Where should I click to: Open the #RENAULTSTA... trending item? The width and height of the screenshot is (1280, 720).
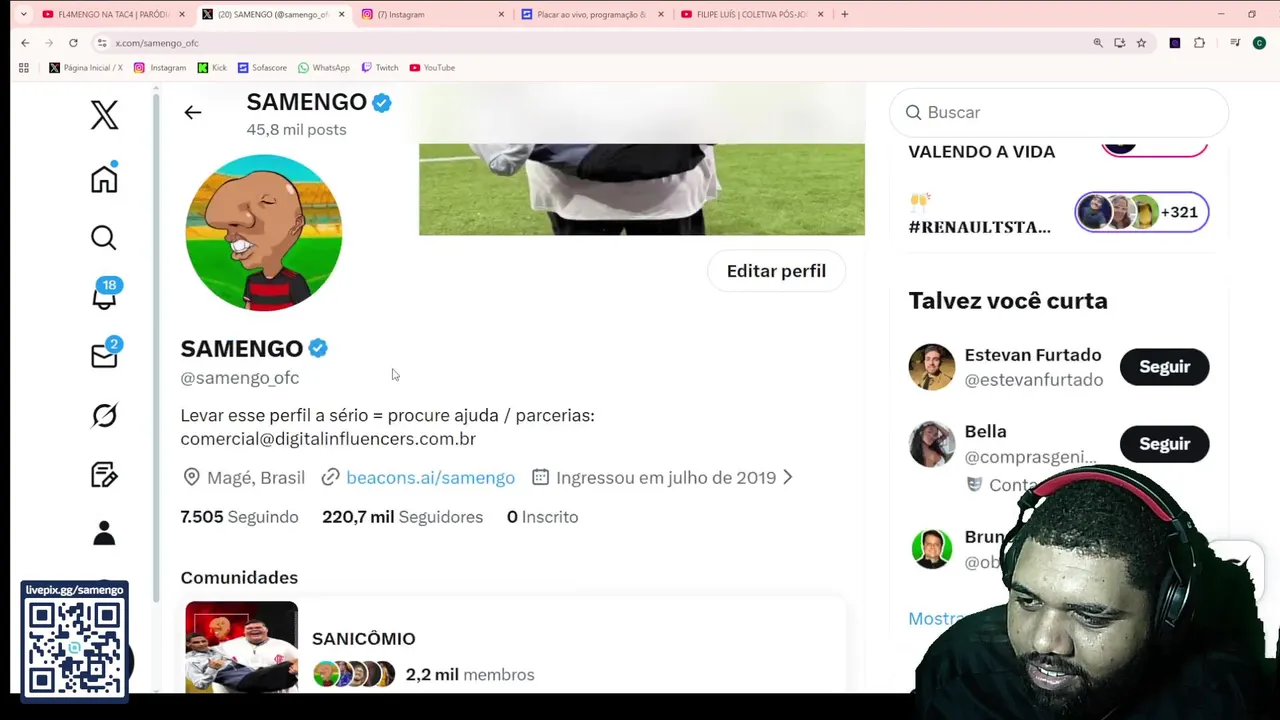point(979,227)
